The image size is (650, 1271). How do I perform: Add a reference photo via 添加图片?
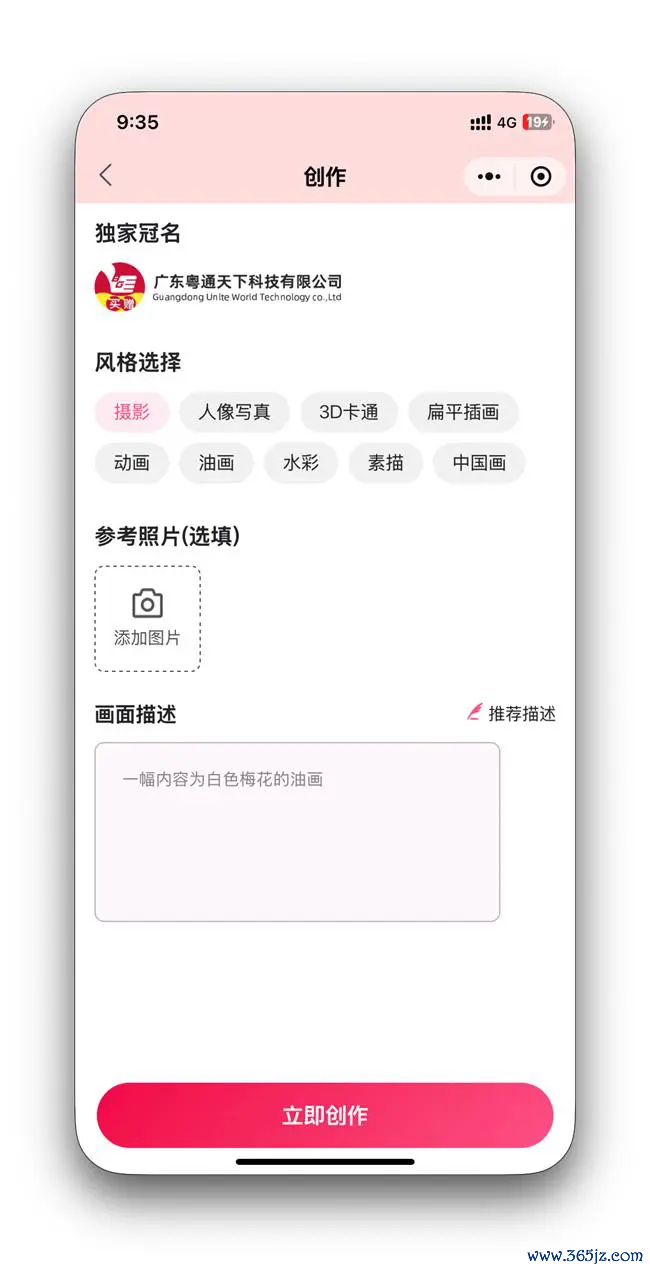coord(148,618)
